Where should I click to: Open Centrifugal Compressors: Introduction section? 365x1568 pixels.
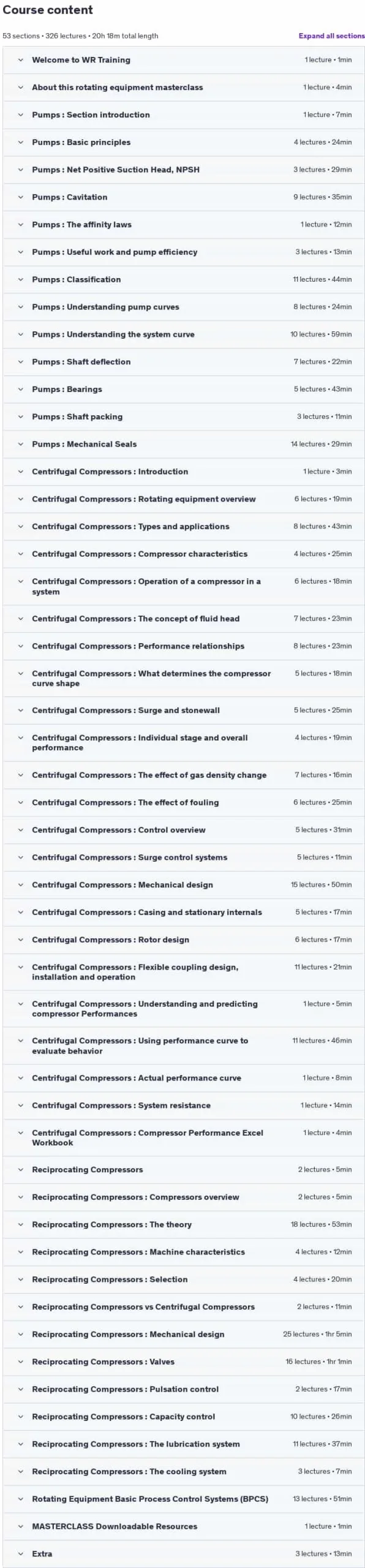[x=183, y=472]
